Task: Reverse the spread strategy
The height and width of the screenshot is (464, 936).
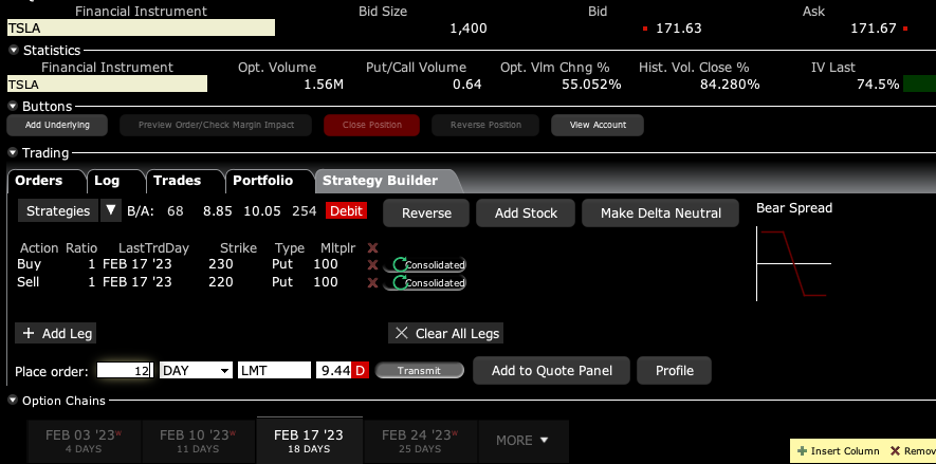Action: pyautogui.click(x=426, y=213)
